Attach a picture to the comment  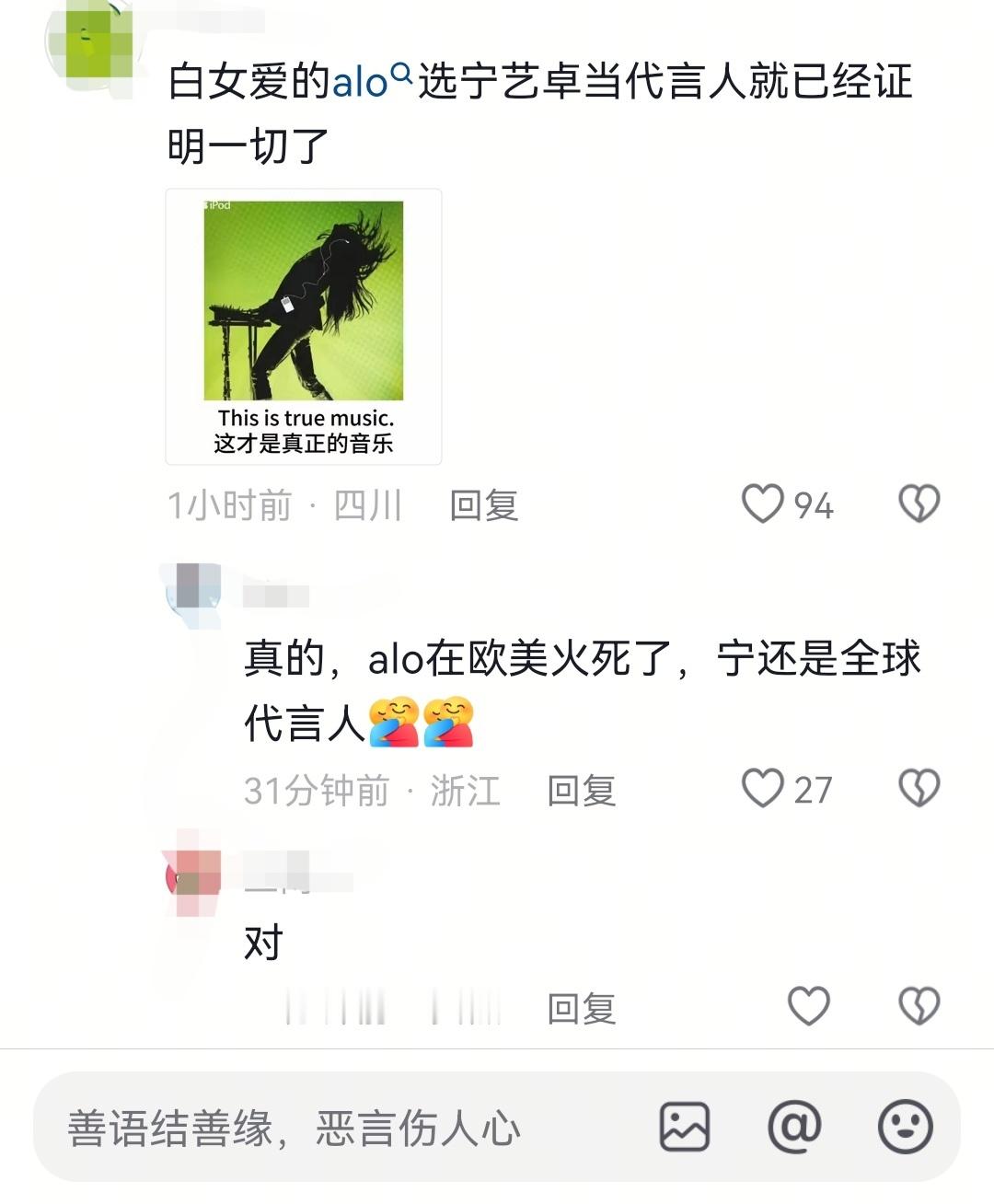click(685, 1127)
